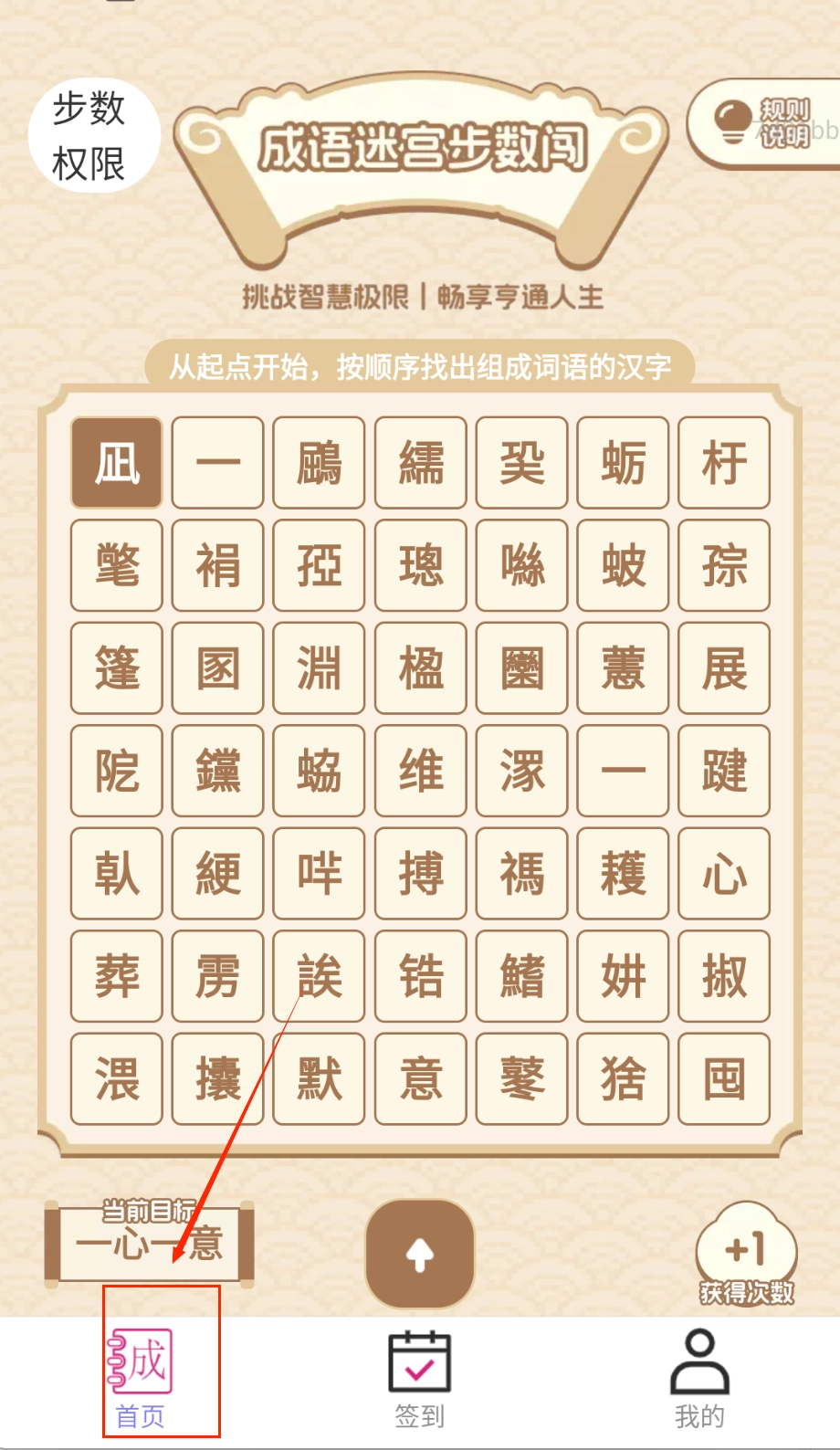Image resolution: width=840 pixels, height=1450 pixels.
Task: Select the 心 character tile
Action: point(724,874)
